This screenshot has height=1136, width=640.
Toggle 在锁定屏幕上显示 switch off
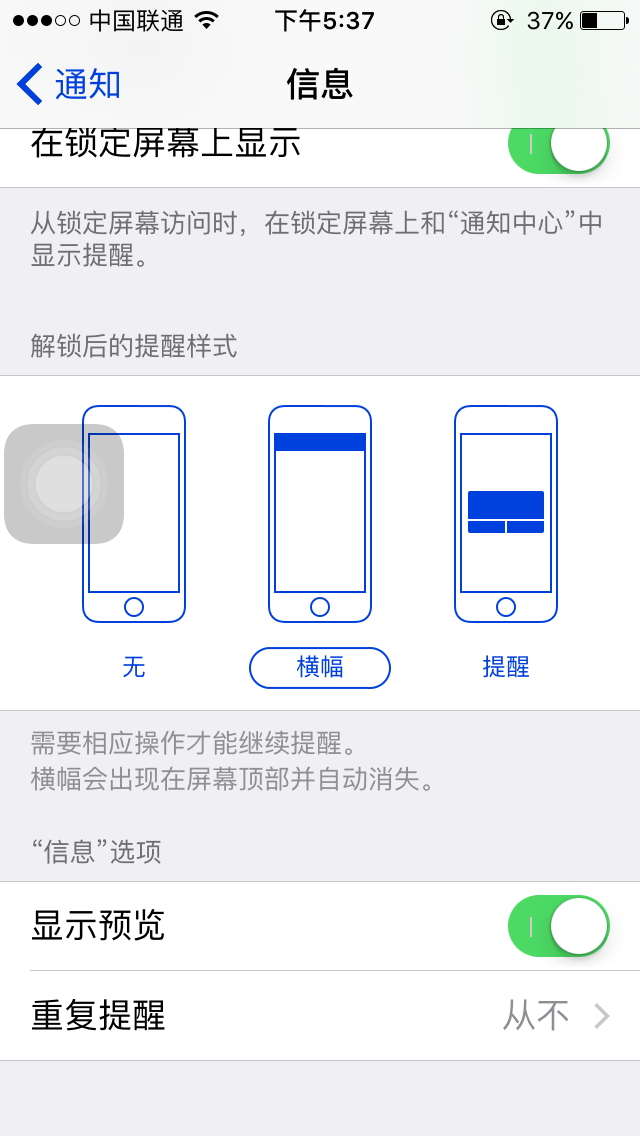[x=558, y=146]
